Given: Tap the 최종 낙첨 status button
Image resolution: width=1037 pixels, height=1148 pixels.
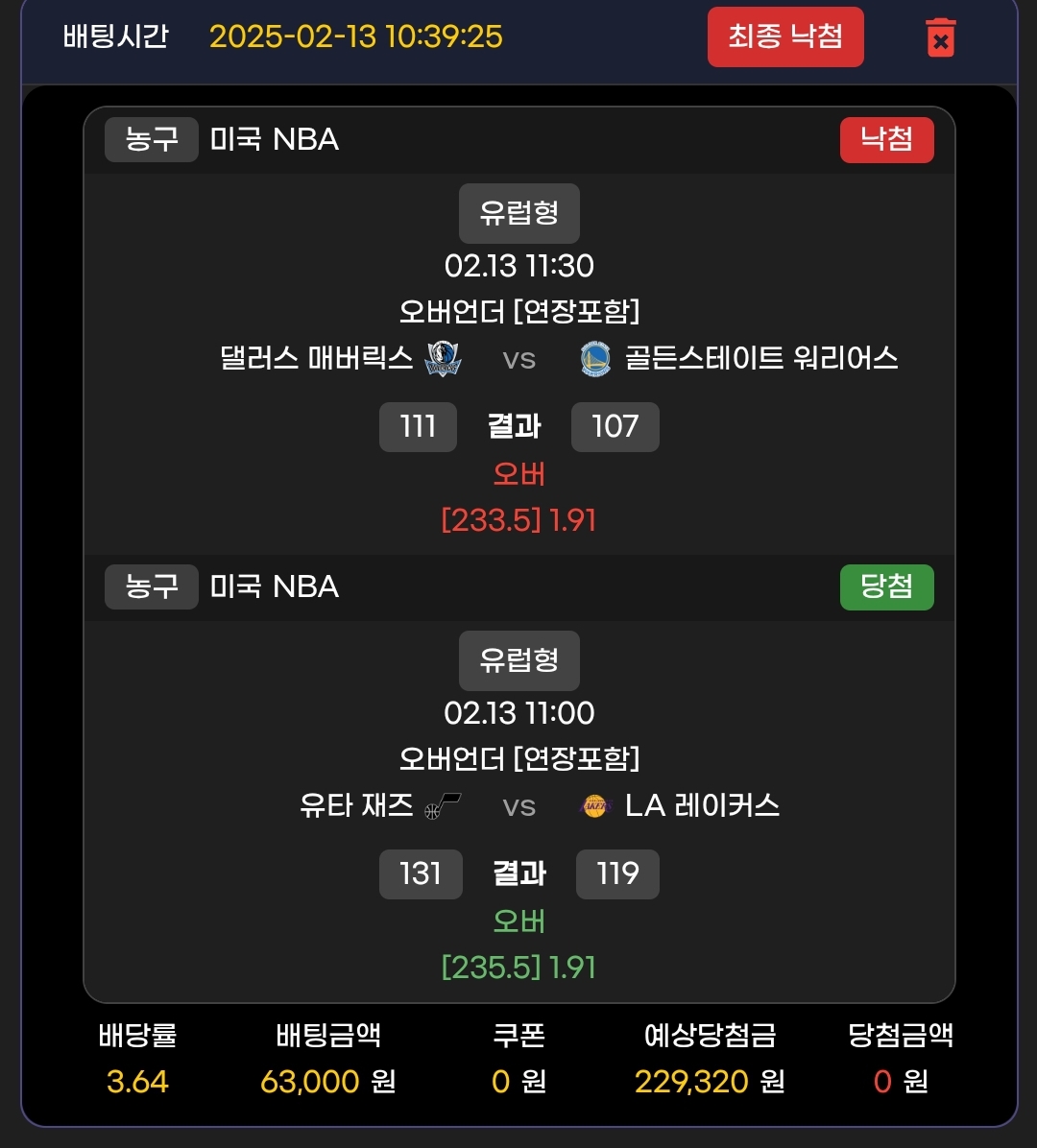Looking at the screenshot, I should pos(785,37).
